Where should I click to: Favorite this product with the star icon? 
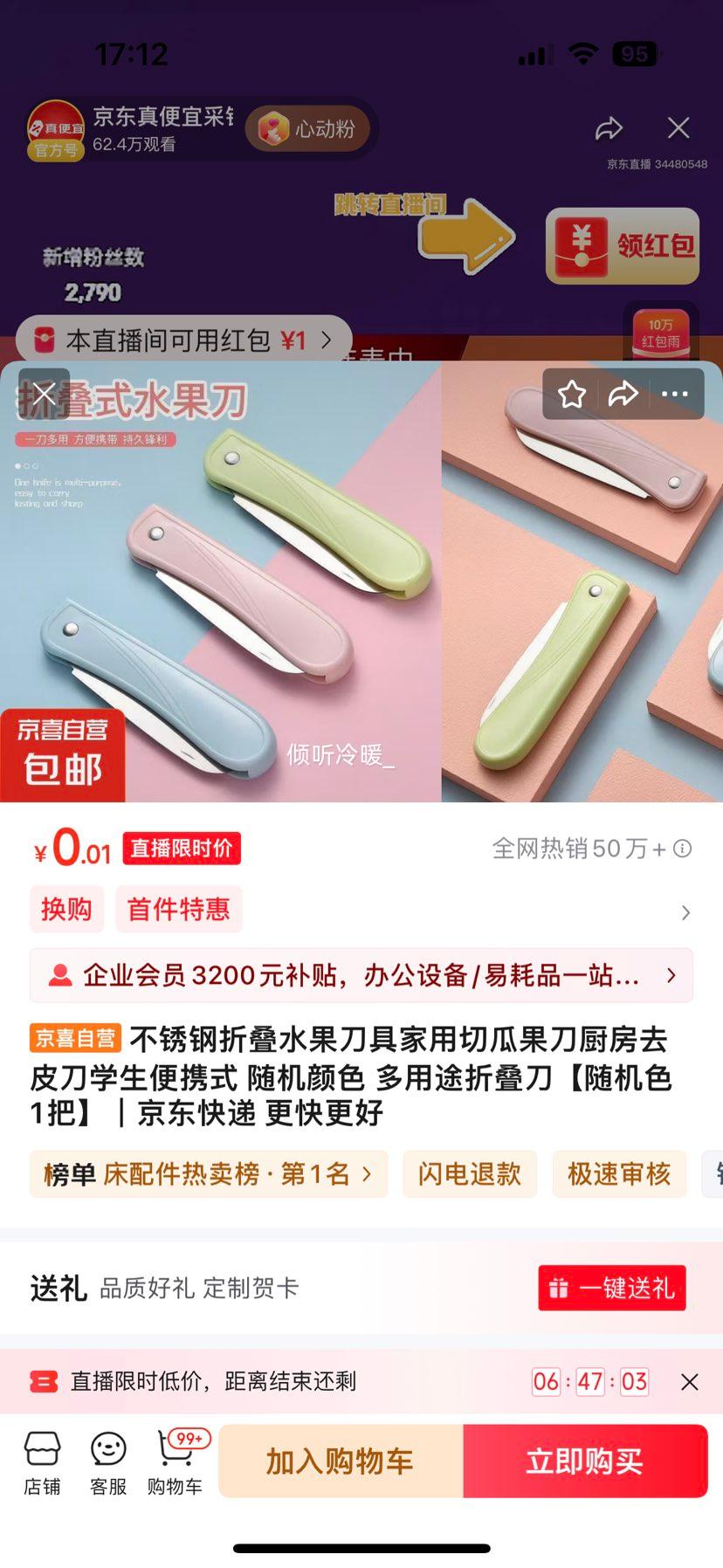572,394
